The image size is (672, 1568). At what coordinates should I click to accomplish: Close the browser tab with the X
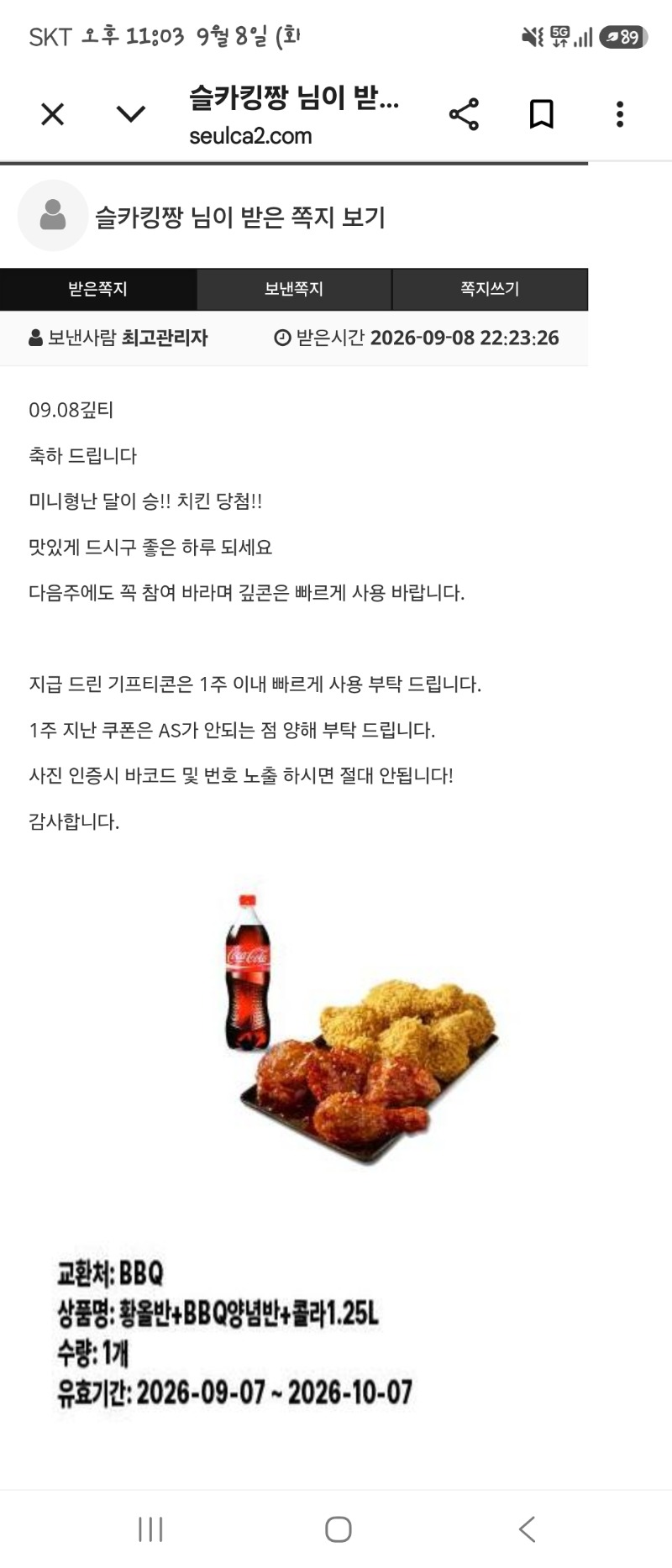click(x=52, y=114)
